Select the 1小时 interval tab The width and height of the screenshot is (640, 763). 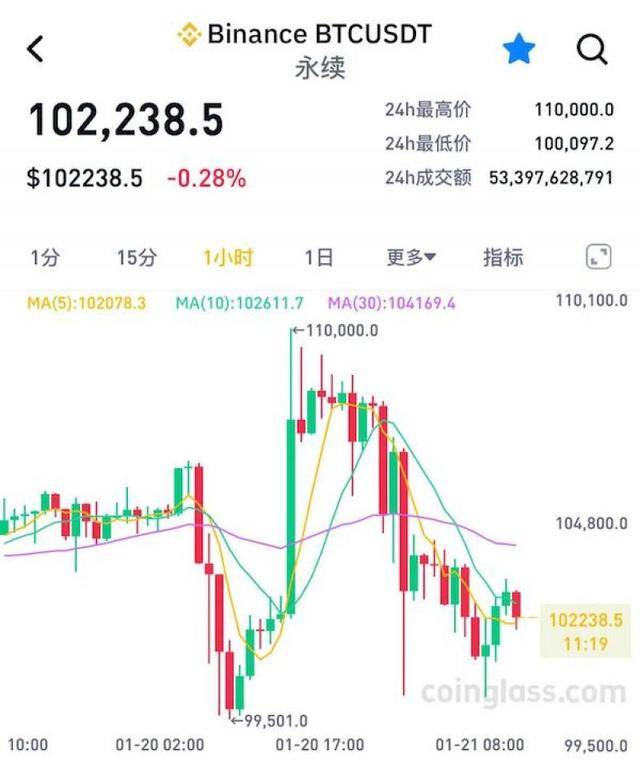click(x=227, y=258)
